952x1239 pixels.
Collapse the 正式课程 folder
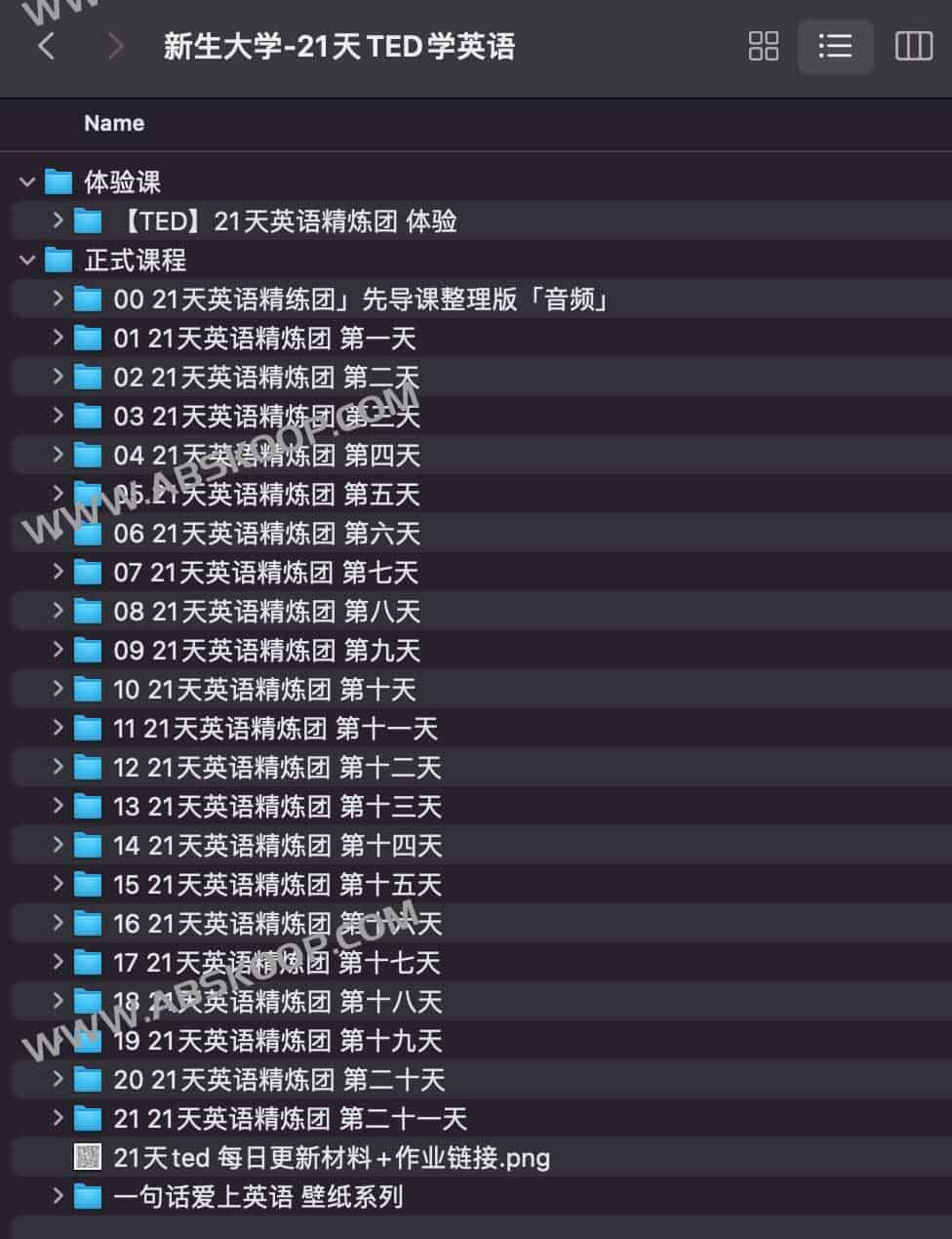pyautogui.click(x=27, y=260)
